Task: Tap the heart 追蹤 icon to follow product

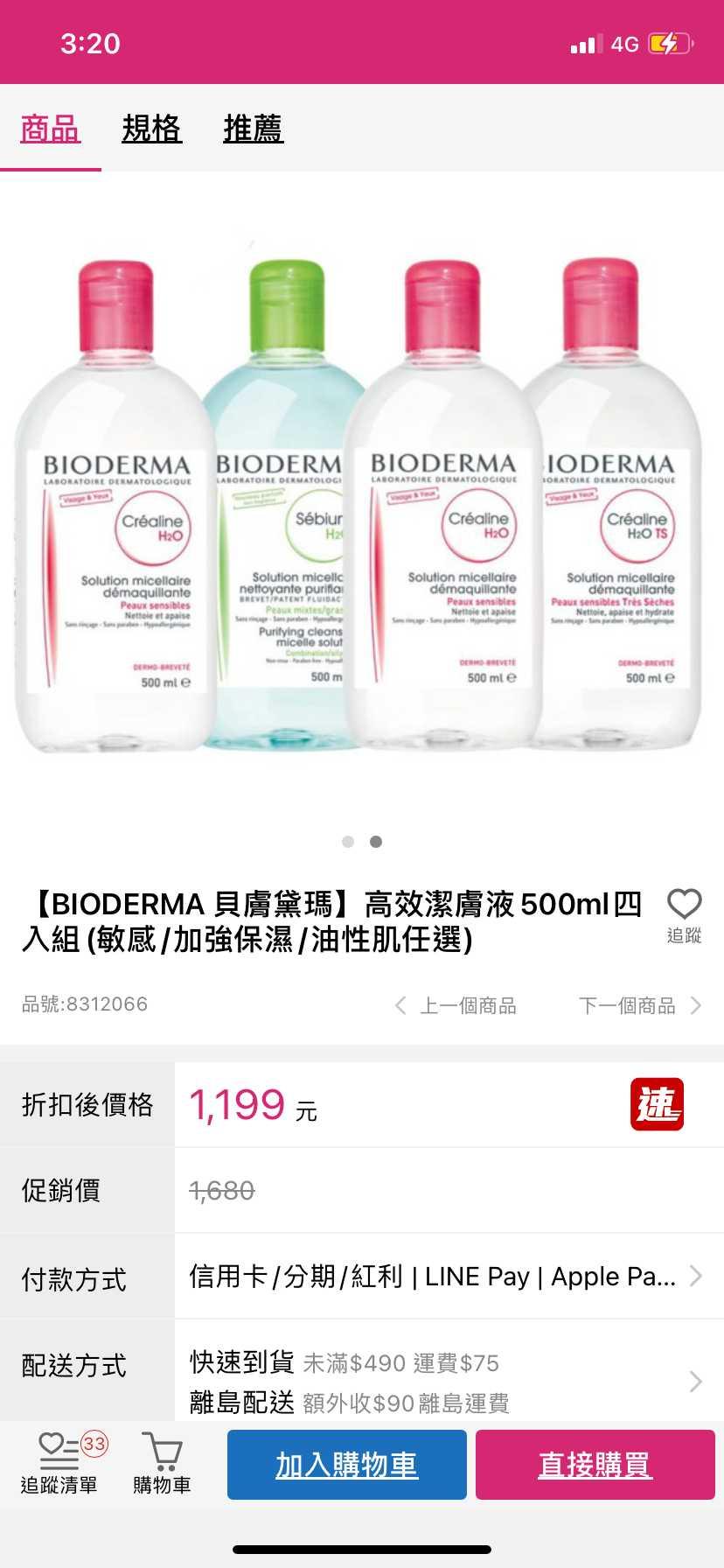Action: coord(684,913)
